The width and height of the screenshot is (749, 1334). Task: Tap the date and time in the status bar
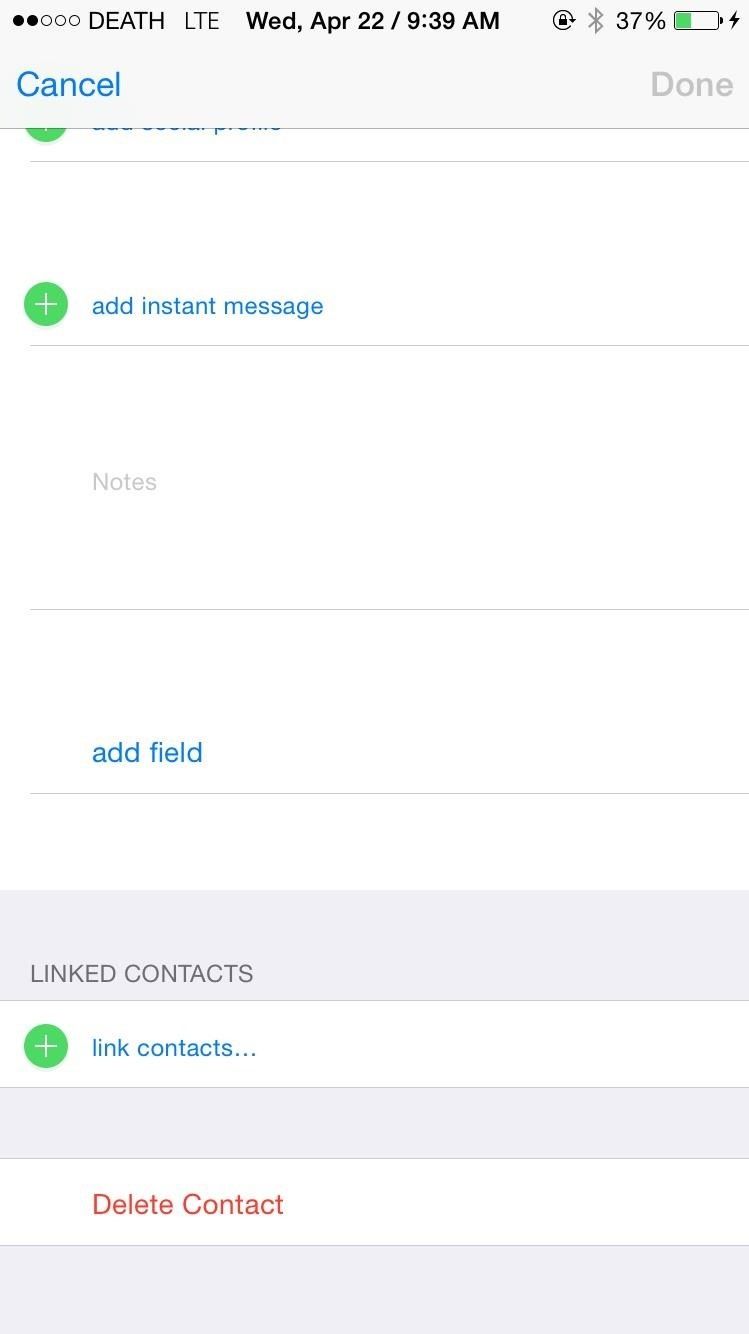(372, 19)
